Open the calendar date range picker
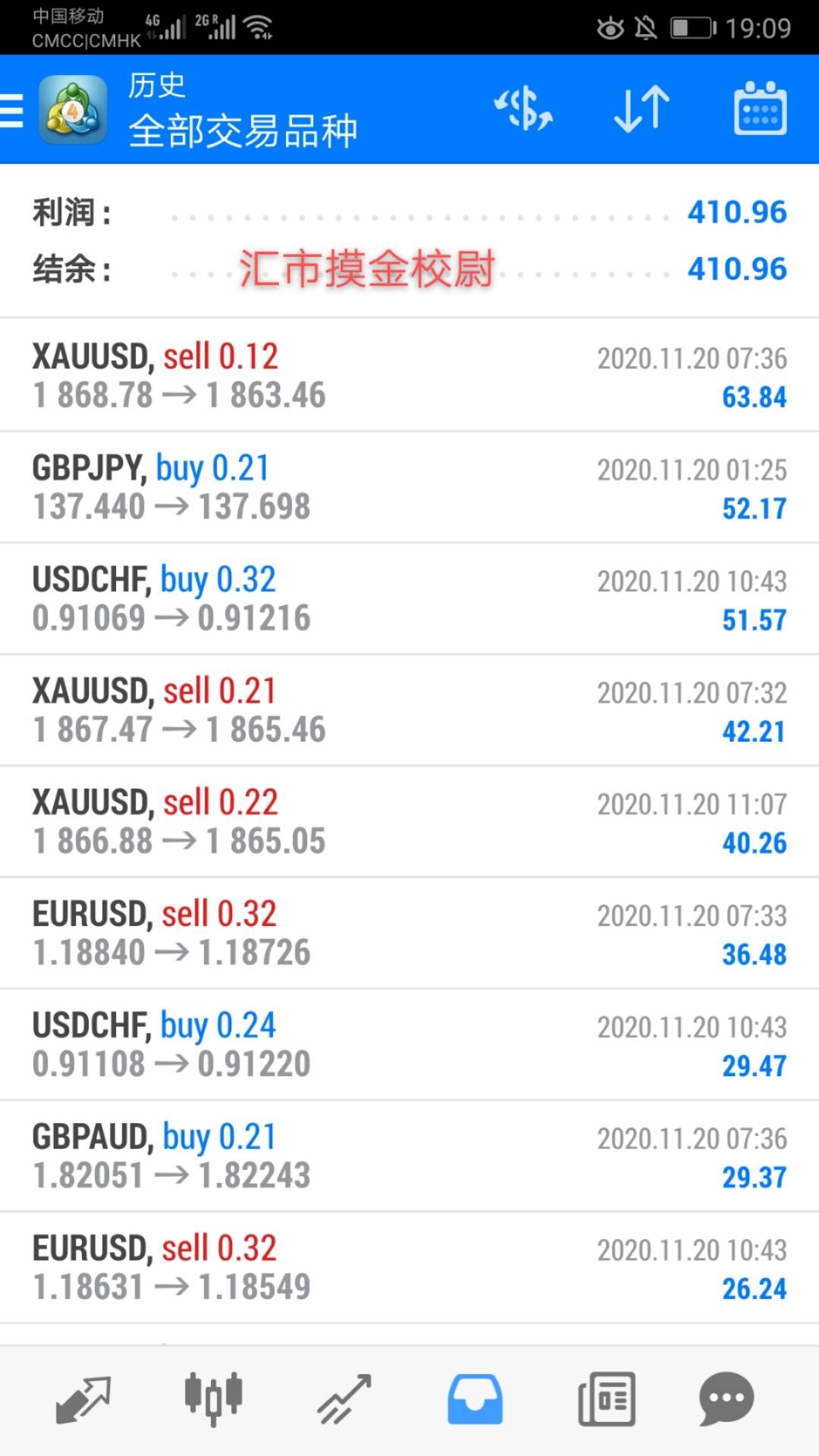 [x=760, y=109]
